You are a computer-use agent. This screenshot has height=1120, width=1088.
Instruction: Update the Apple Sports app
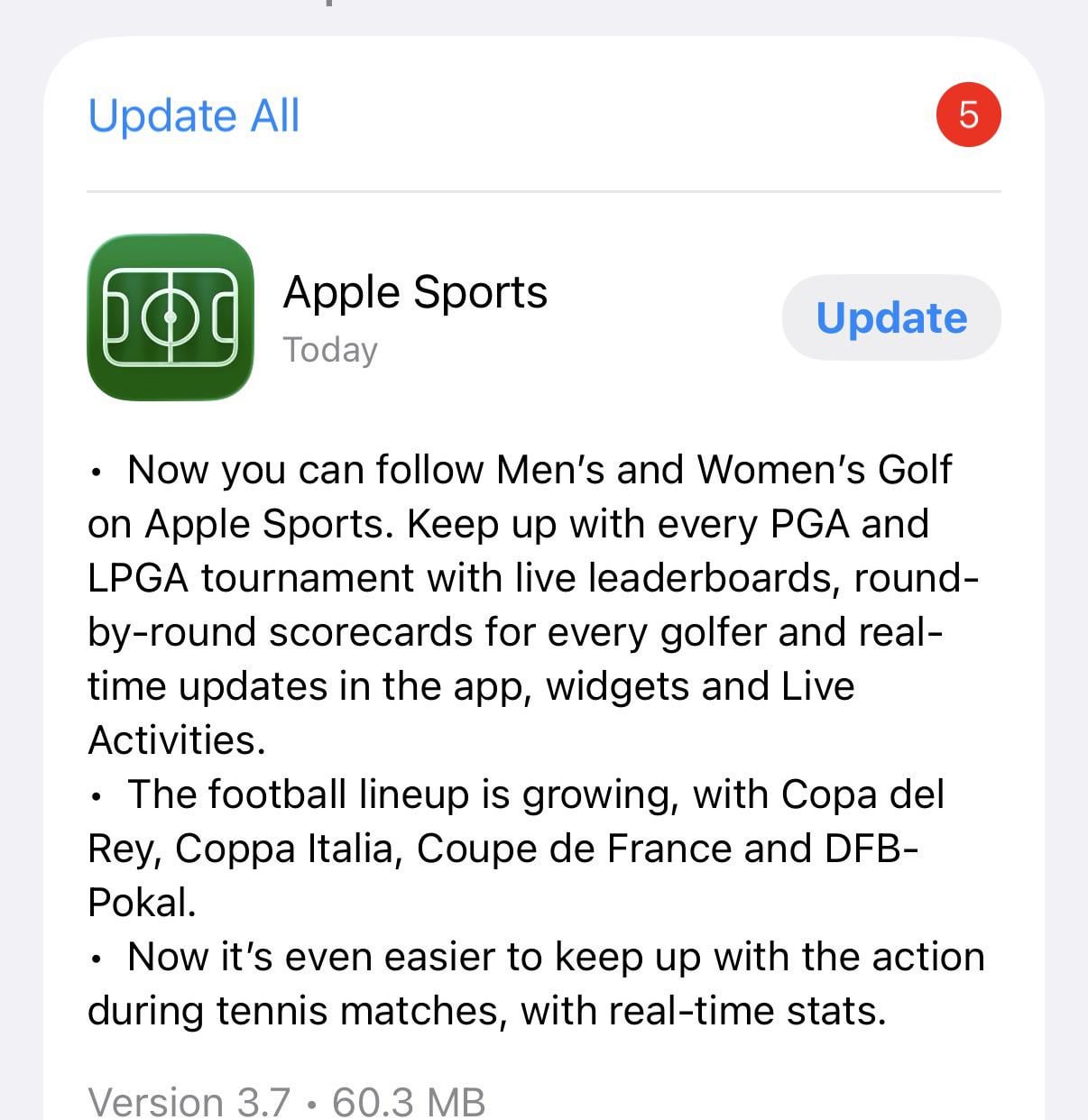[x=890, y=317]
